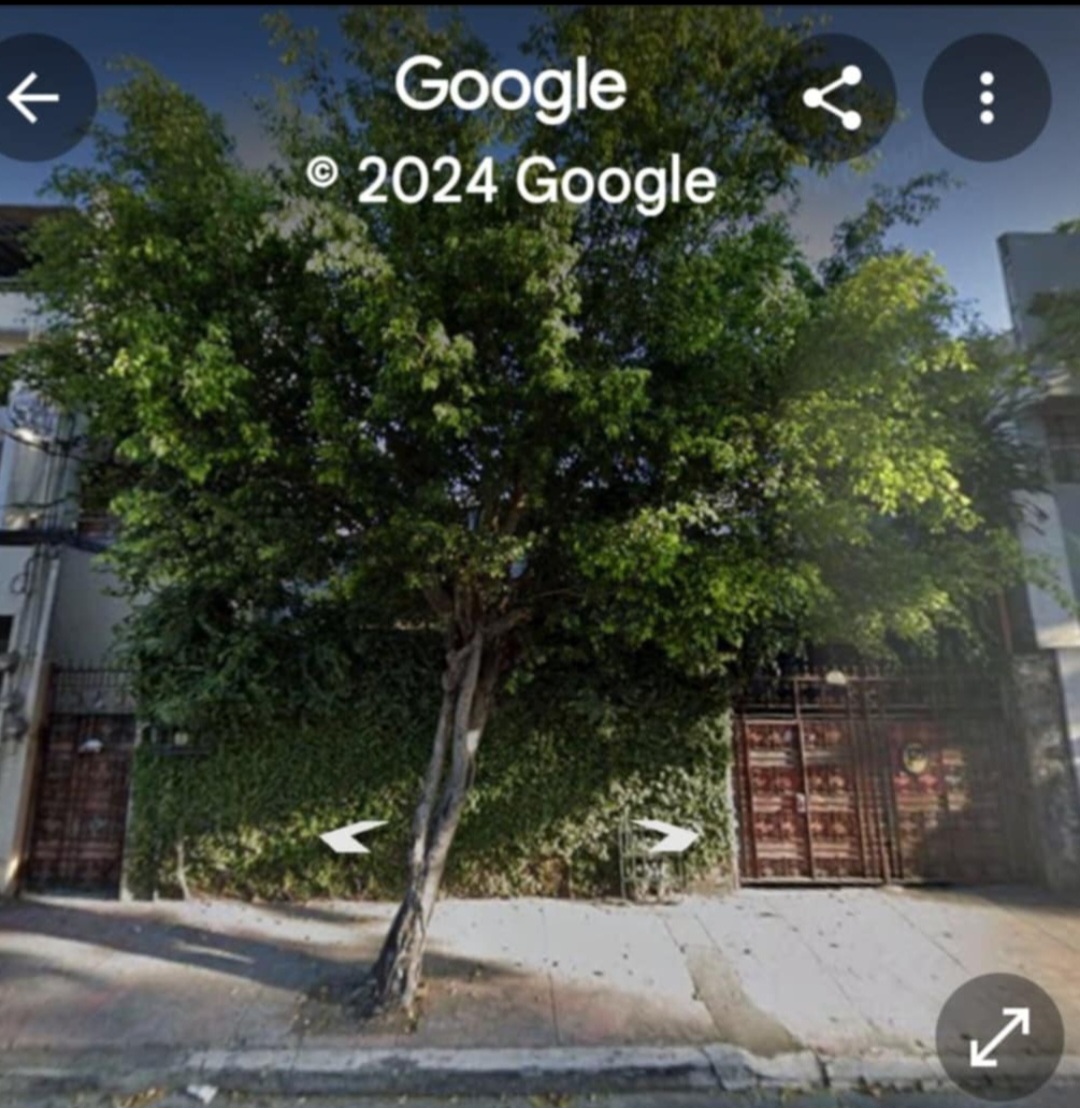
Task: Open the three-dot overflow menu
Action: coord(986,97)
